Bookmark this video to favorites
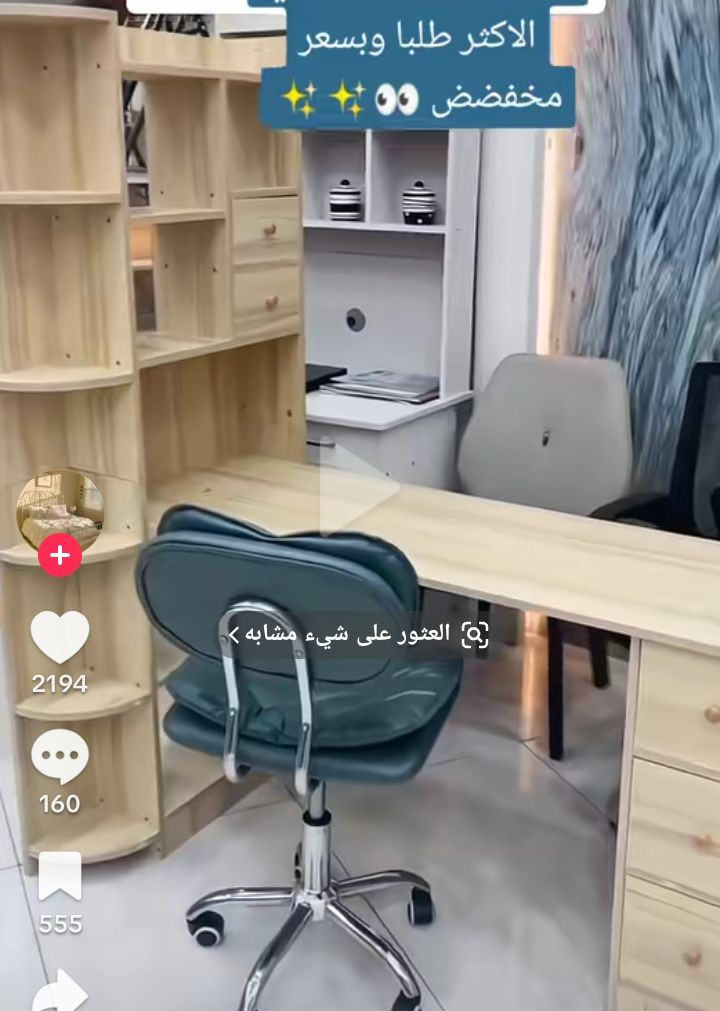 pos(60,876)
